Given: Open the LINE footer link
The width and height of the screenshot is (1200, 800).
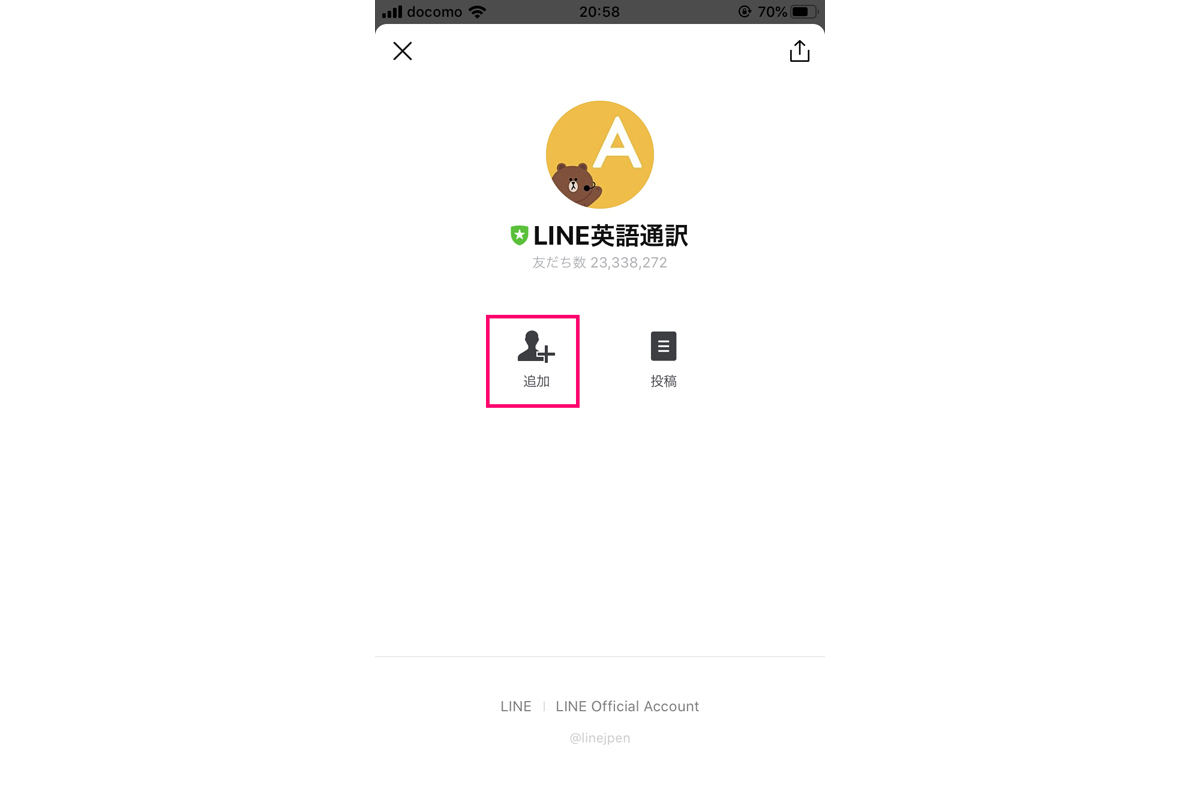Looking at the screenshot, I should 516,706.
